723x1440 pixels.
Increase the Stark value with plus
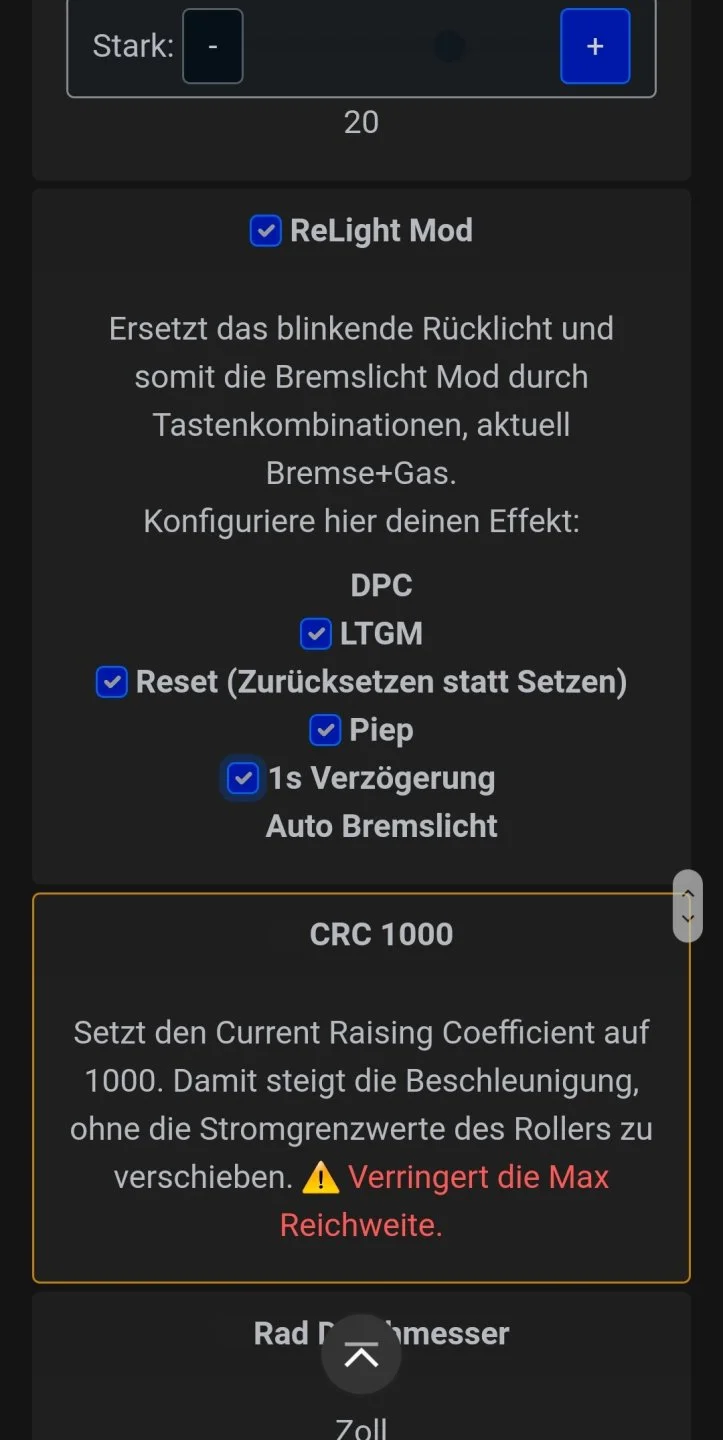tap(595, 46)
